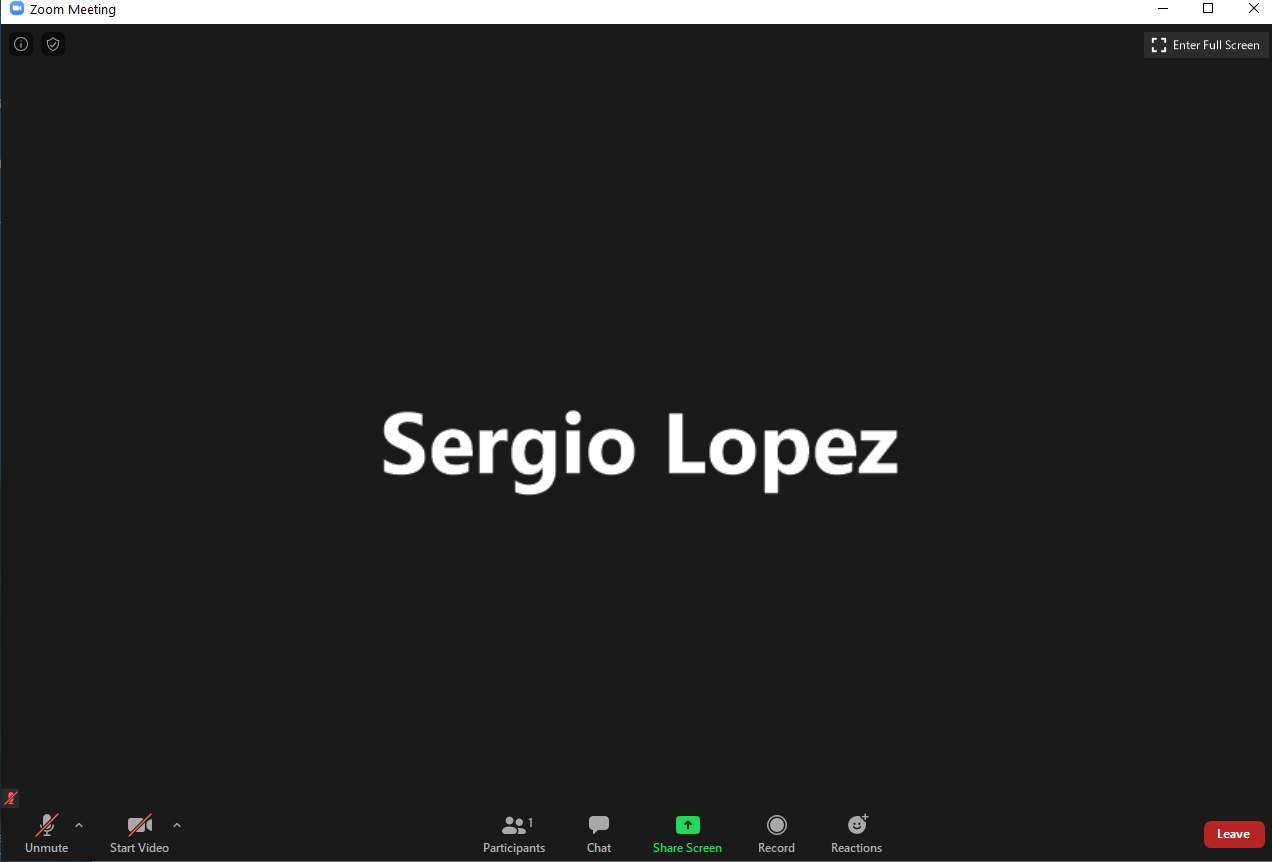
Task: Expand audio options arrow beside Unmute
Action: [79, 825]
